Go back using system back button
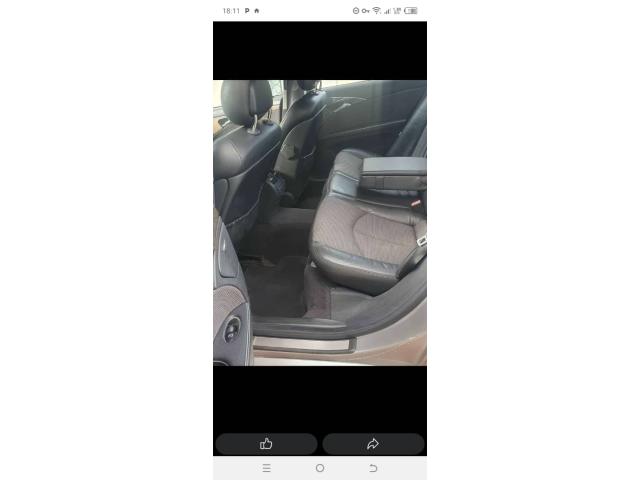Viewport: 640px width, 480px height. pyautogui.click(x=373, y=468)
